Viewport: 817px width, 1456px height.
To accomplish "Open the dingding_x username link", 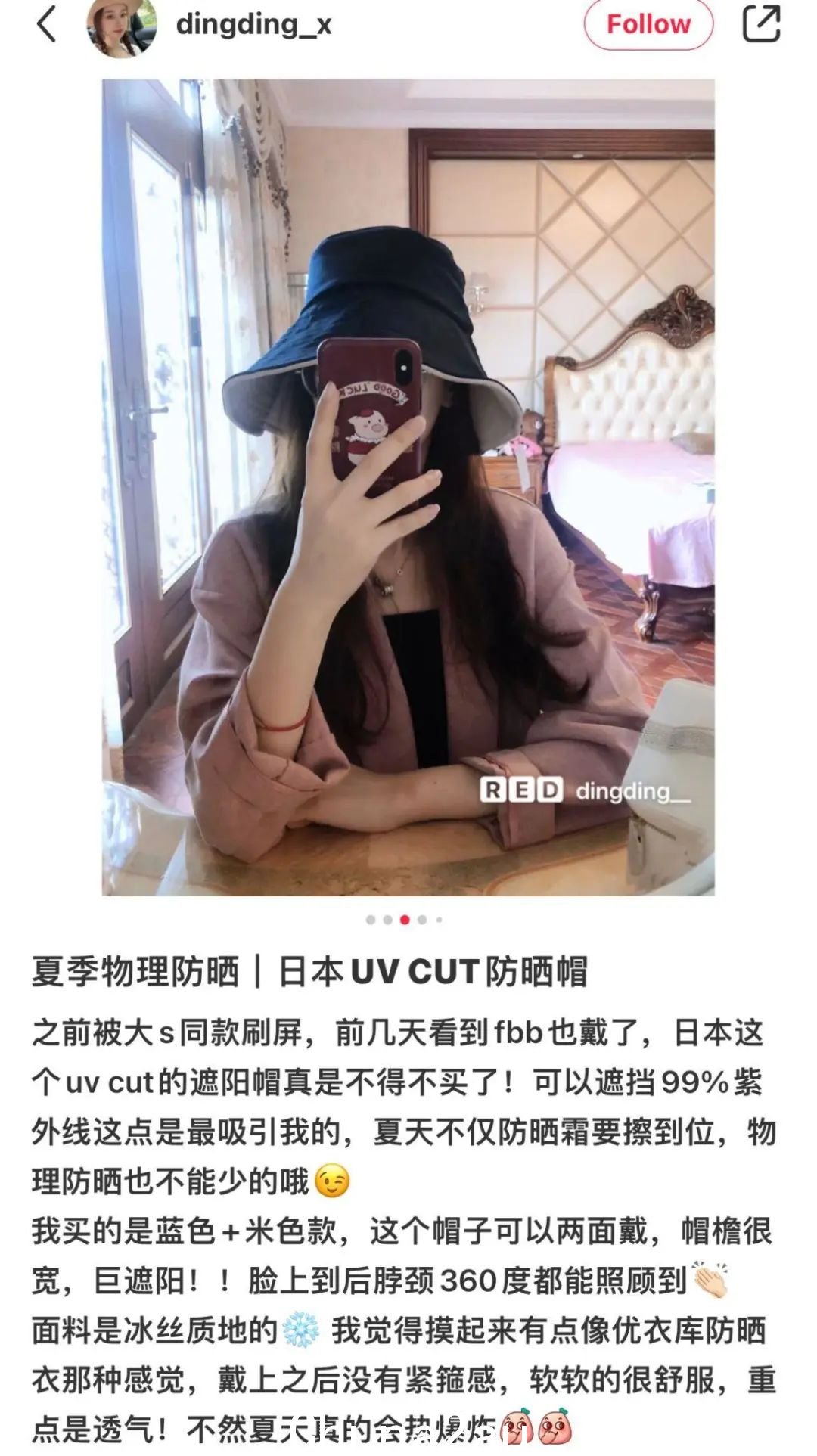I will [x=254, y=24].
